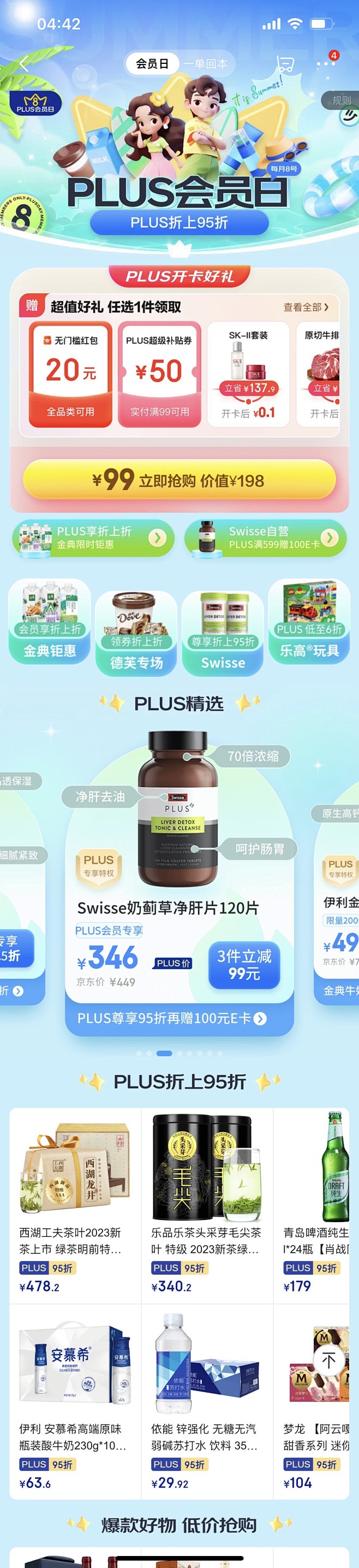Open the 乐高®玩具 category tile
Screen dimensions: 359x1568
point(309,621)
